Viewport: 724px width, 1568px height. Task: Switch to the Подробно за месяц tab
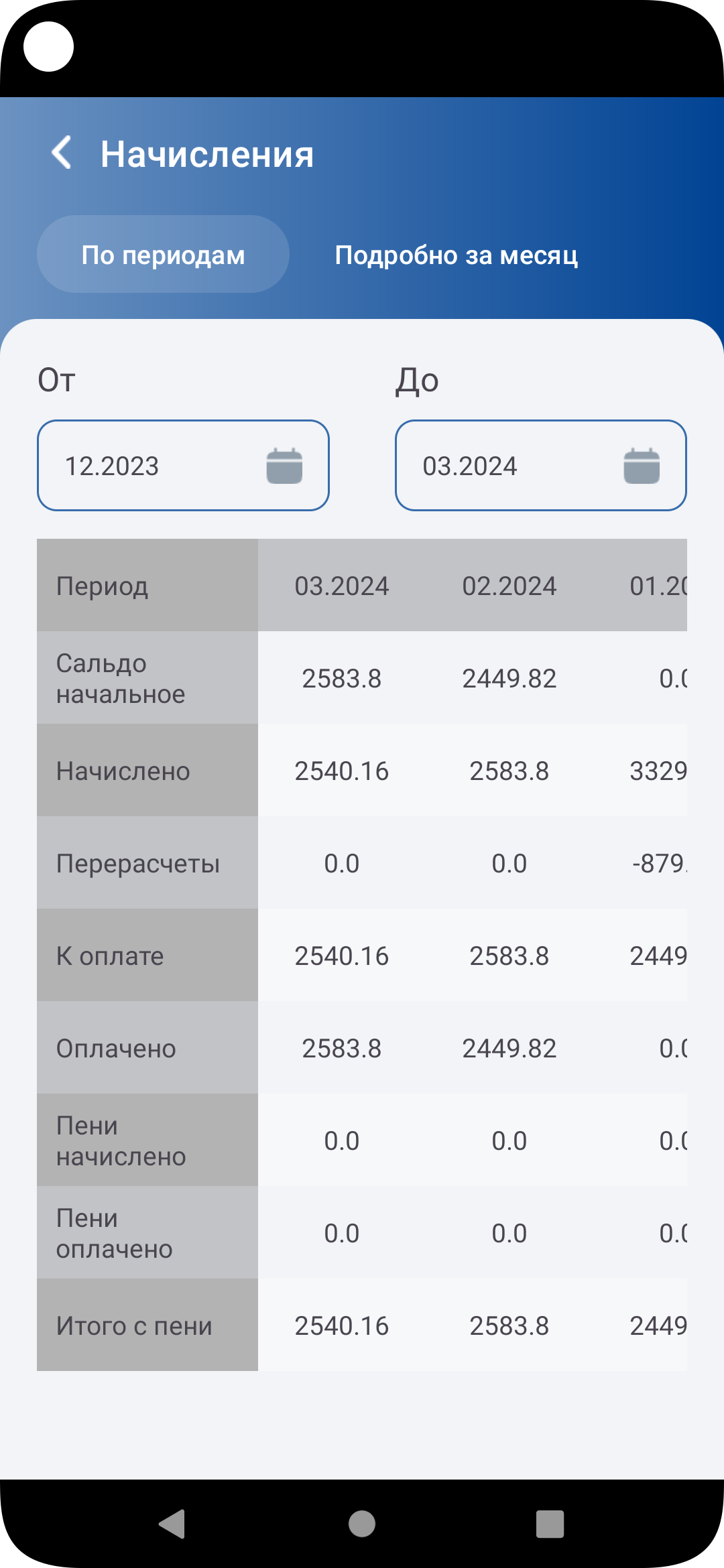[457, 255]
